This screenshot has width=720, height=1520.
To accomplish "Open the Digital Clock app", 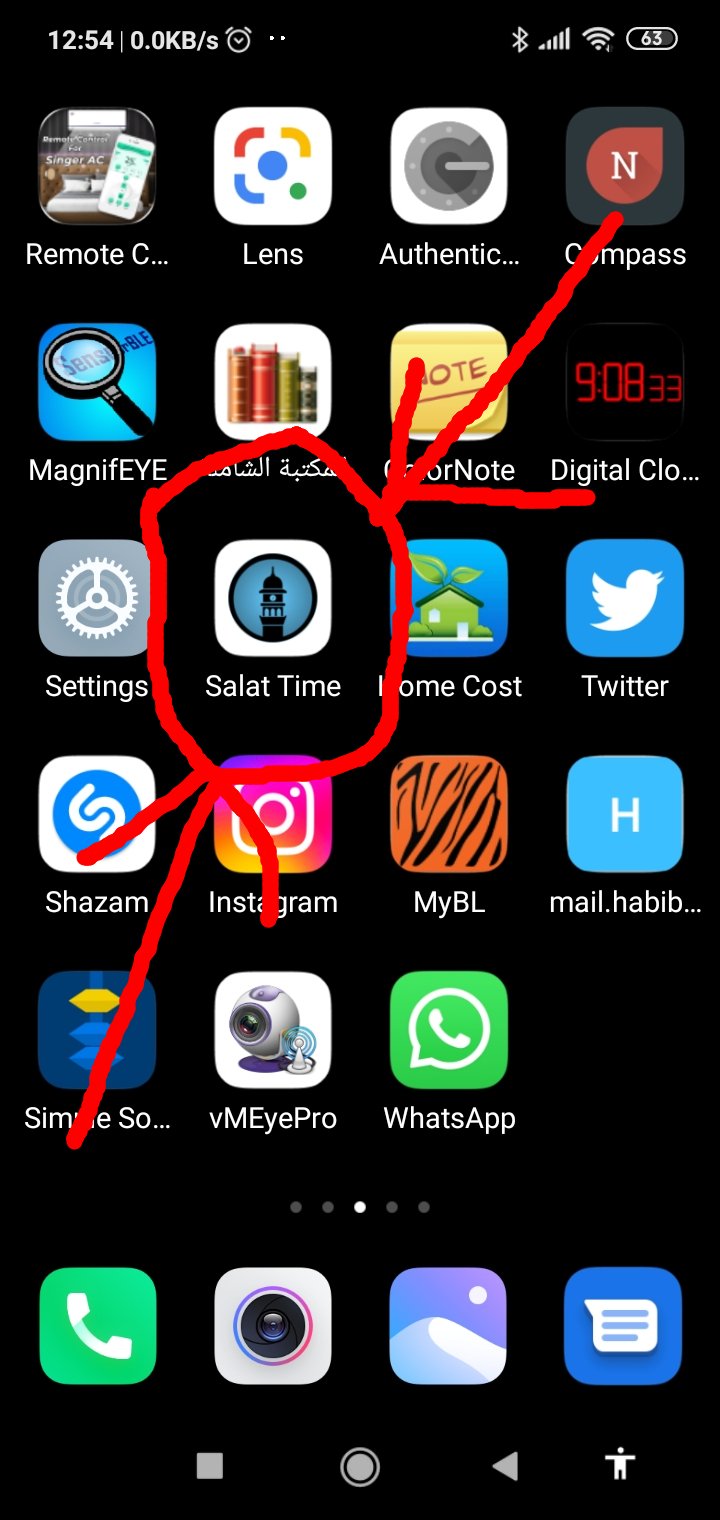I will (x=625, y=382).
